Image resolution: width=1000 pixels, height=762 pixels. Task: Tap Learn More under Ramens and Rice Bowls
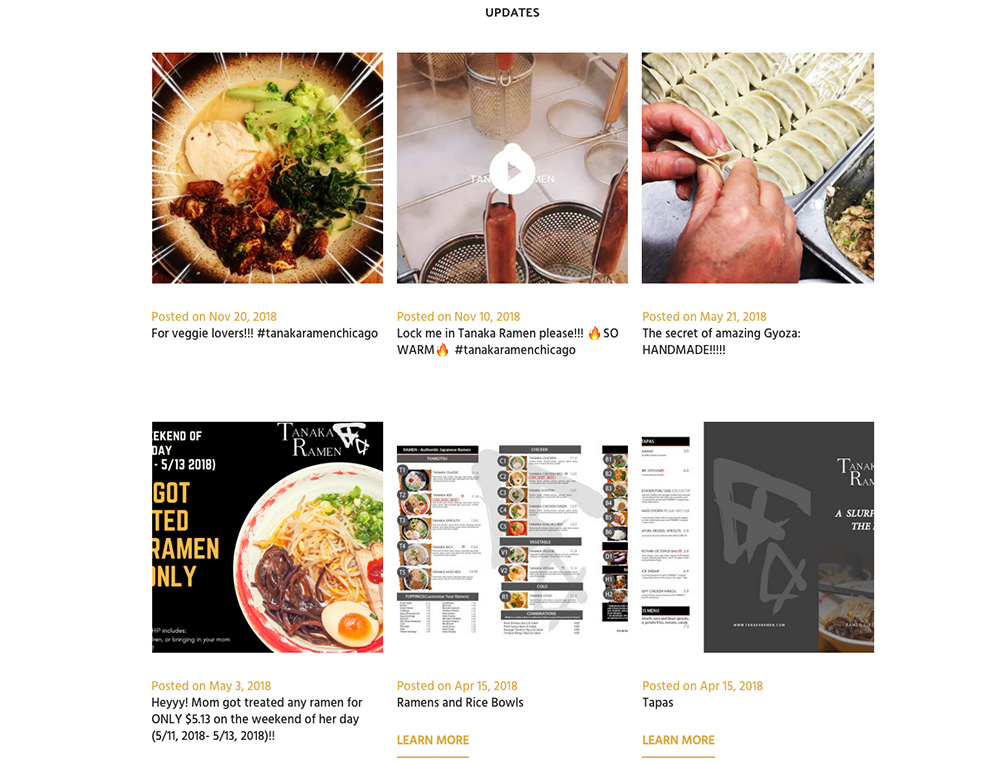pyautogui.click(x=433, y=740)
